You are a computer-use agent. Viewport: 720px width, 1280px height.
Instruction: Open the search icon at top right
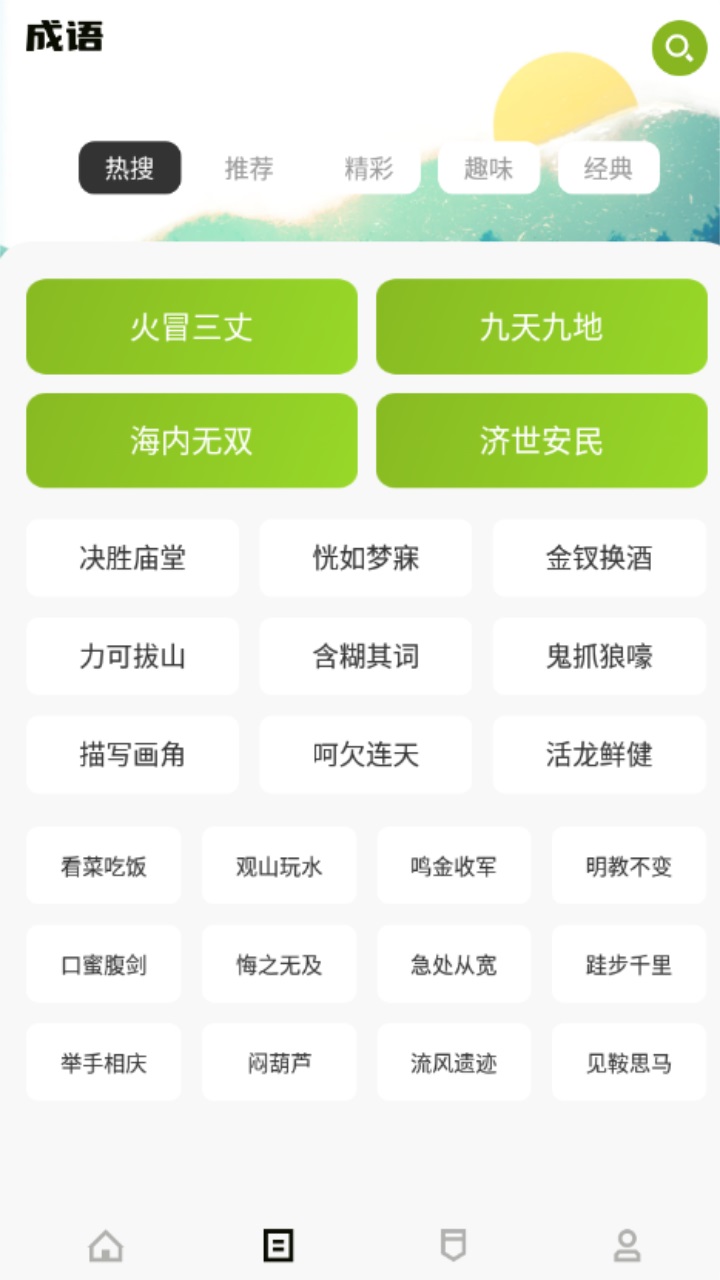[x=679, y=48]
